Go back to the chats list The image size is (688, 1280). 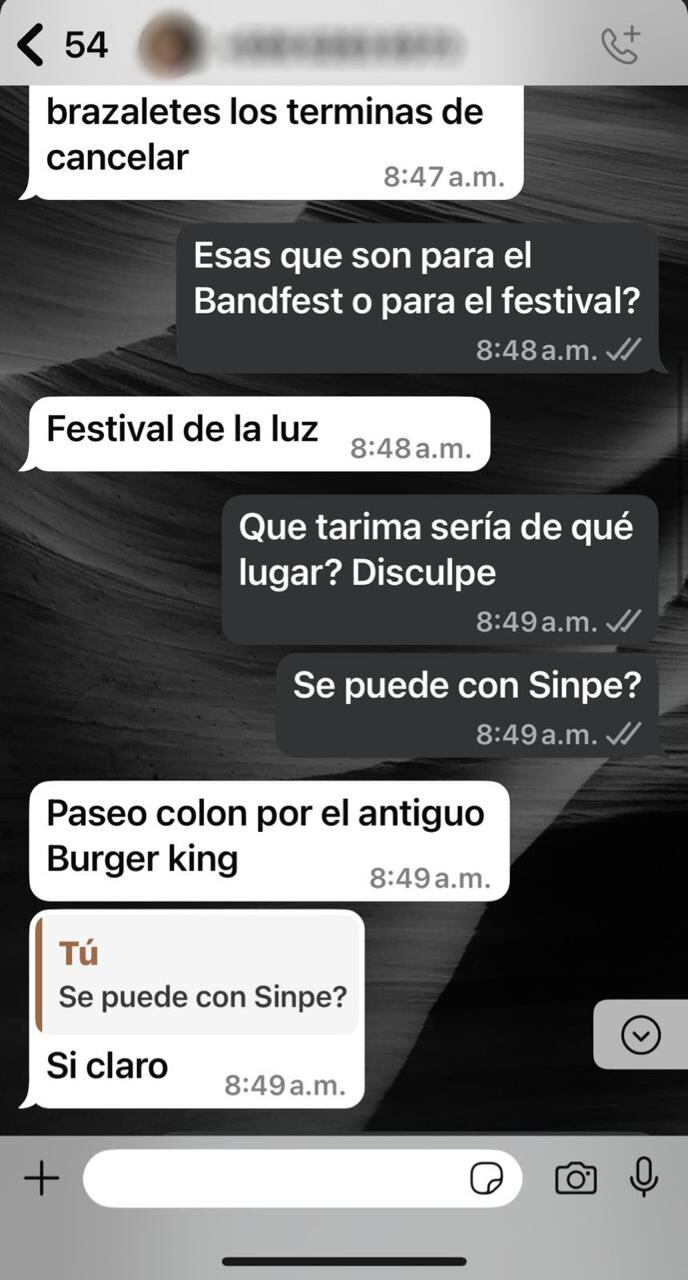pos(34,45)
